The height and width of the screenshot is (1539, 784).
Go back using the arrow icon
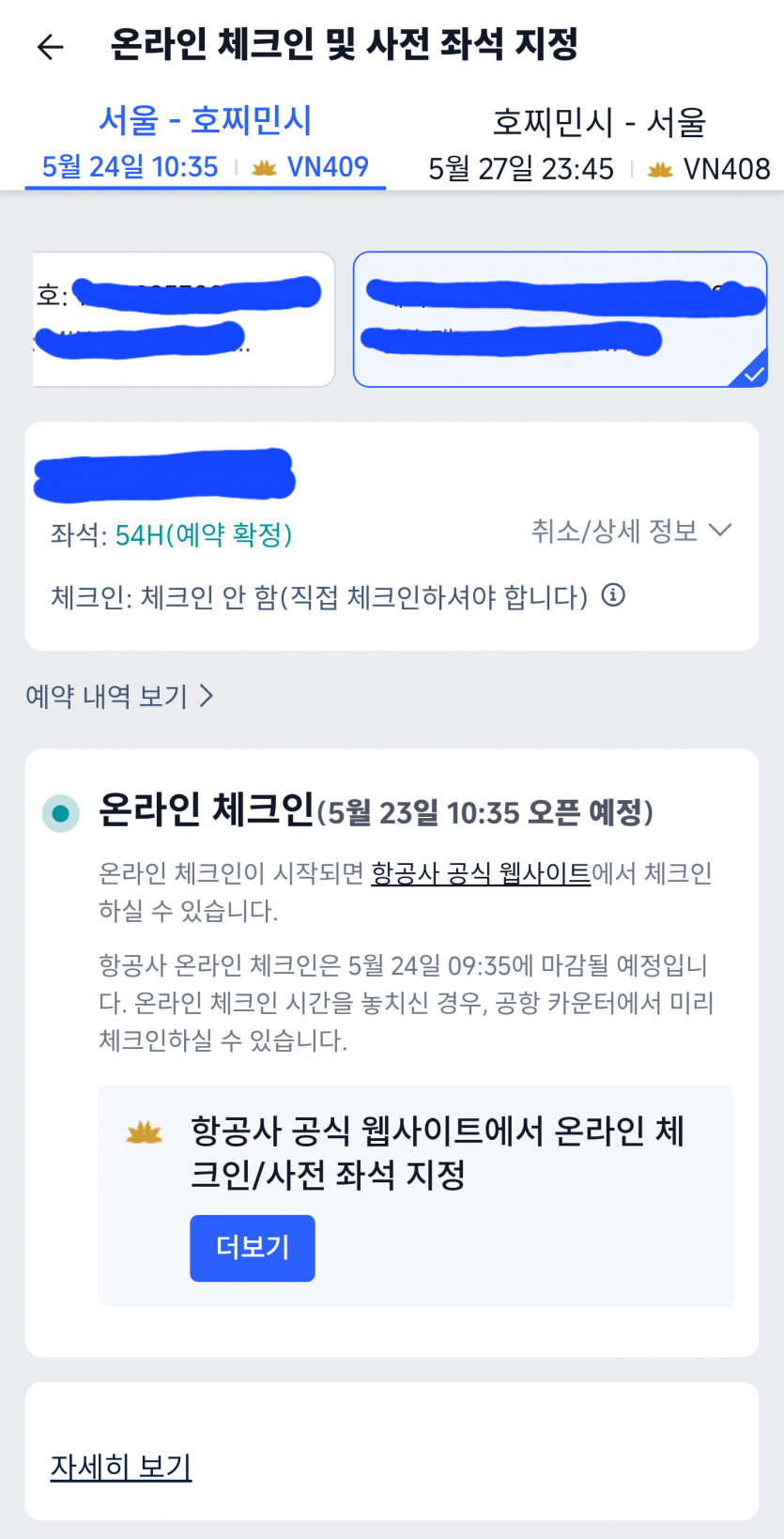click(50, 47)
